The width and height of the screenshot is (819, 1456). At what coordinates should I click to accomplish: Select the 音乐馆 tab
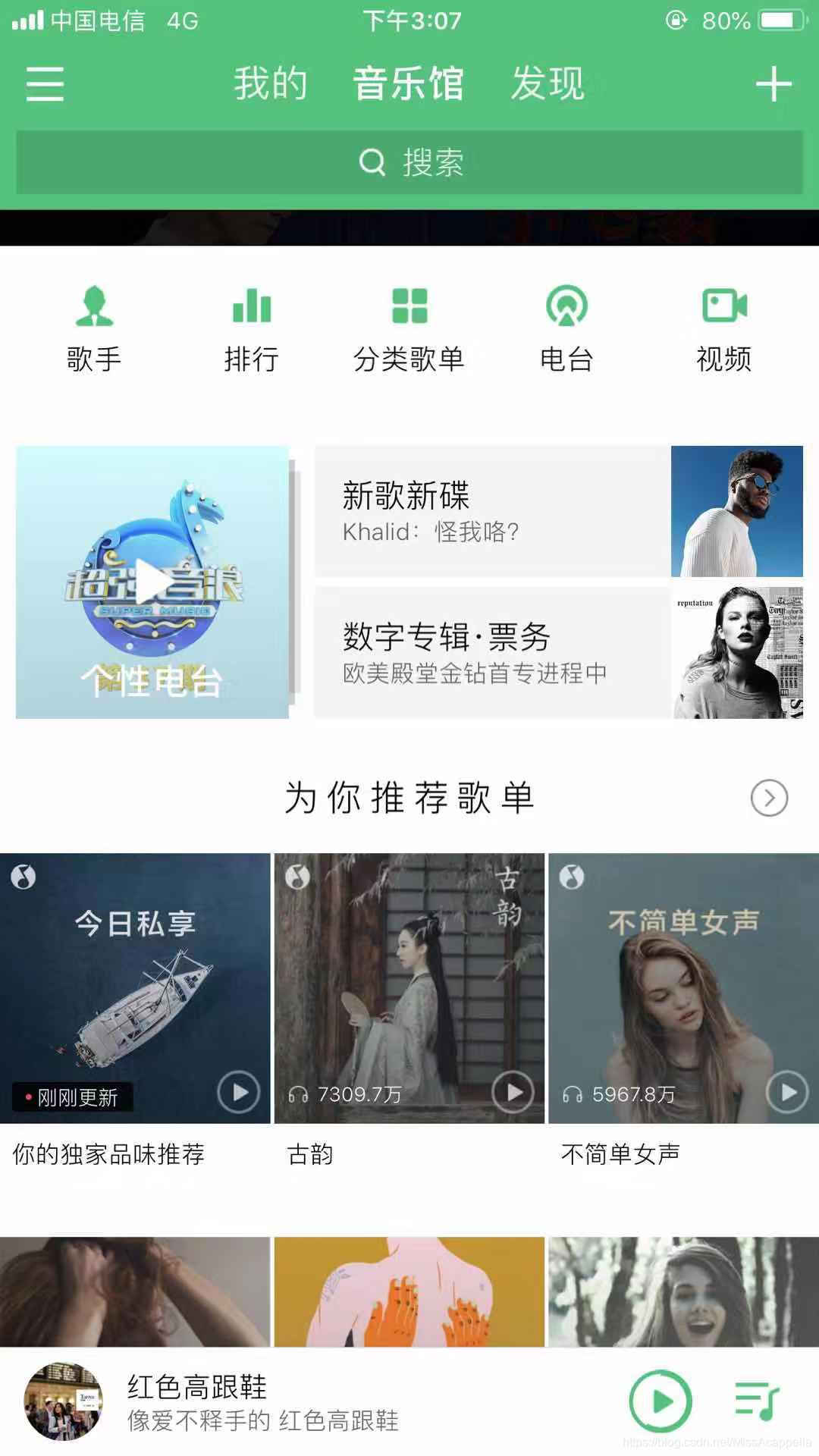(x=408, y=83)
